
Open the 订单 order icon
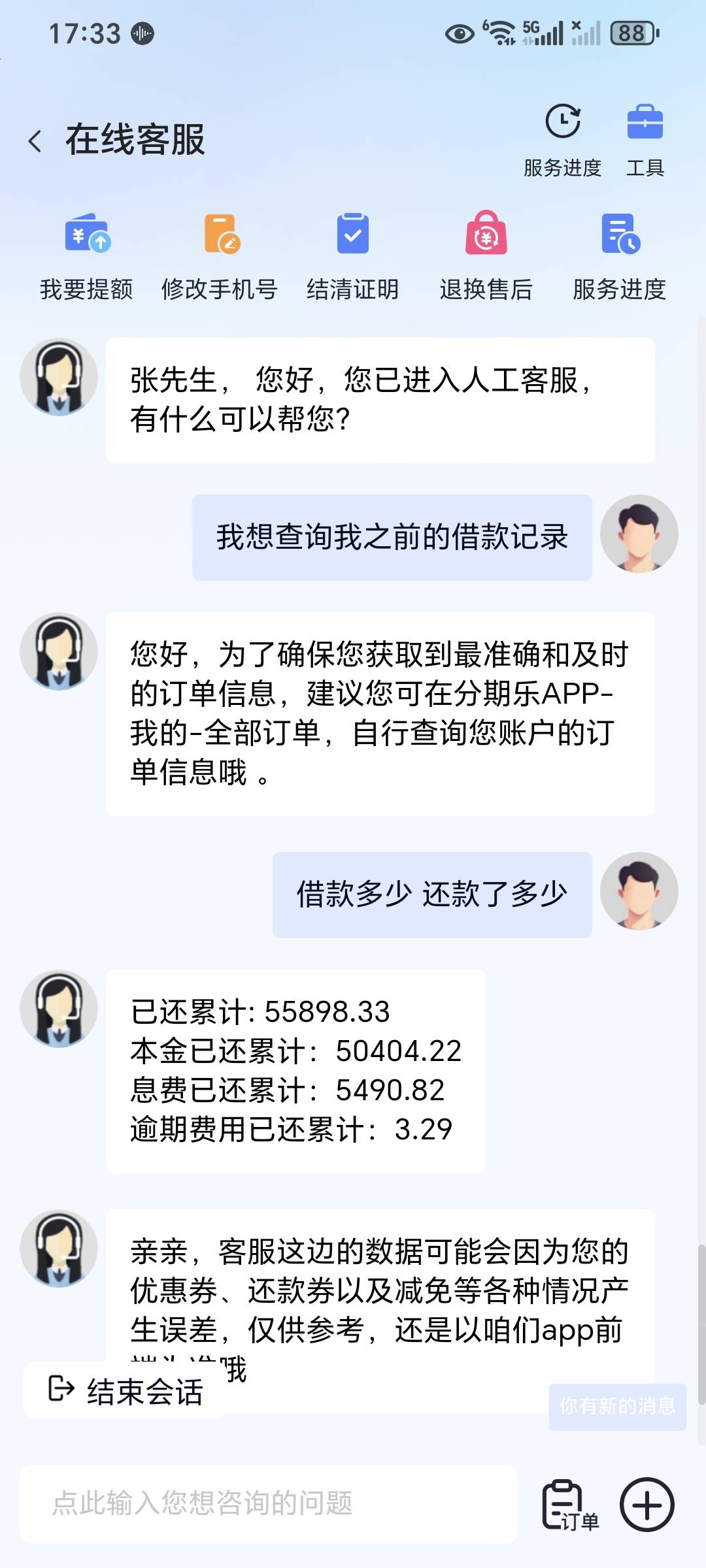[x=570, y=1505]
